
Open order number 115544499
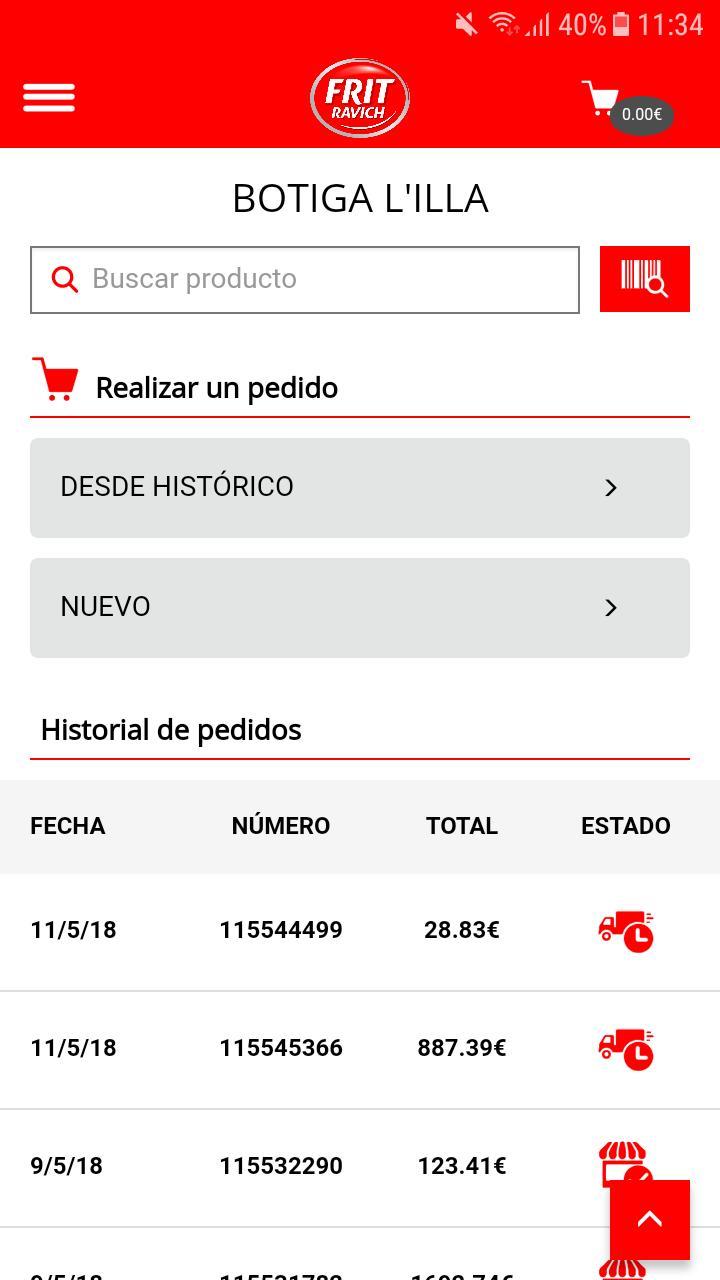coord(281,931)
